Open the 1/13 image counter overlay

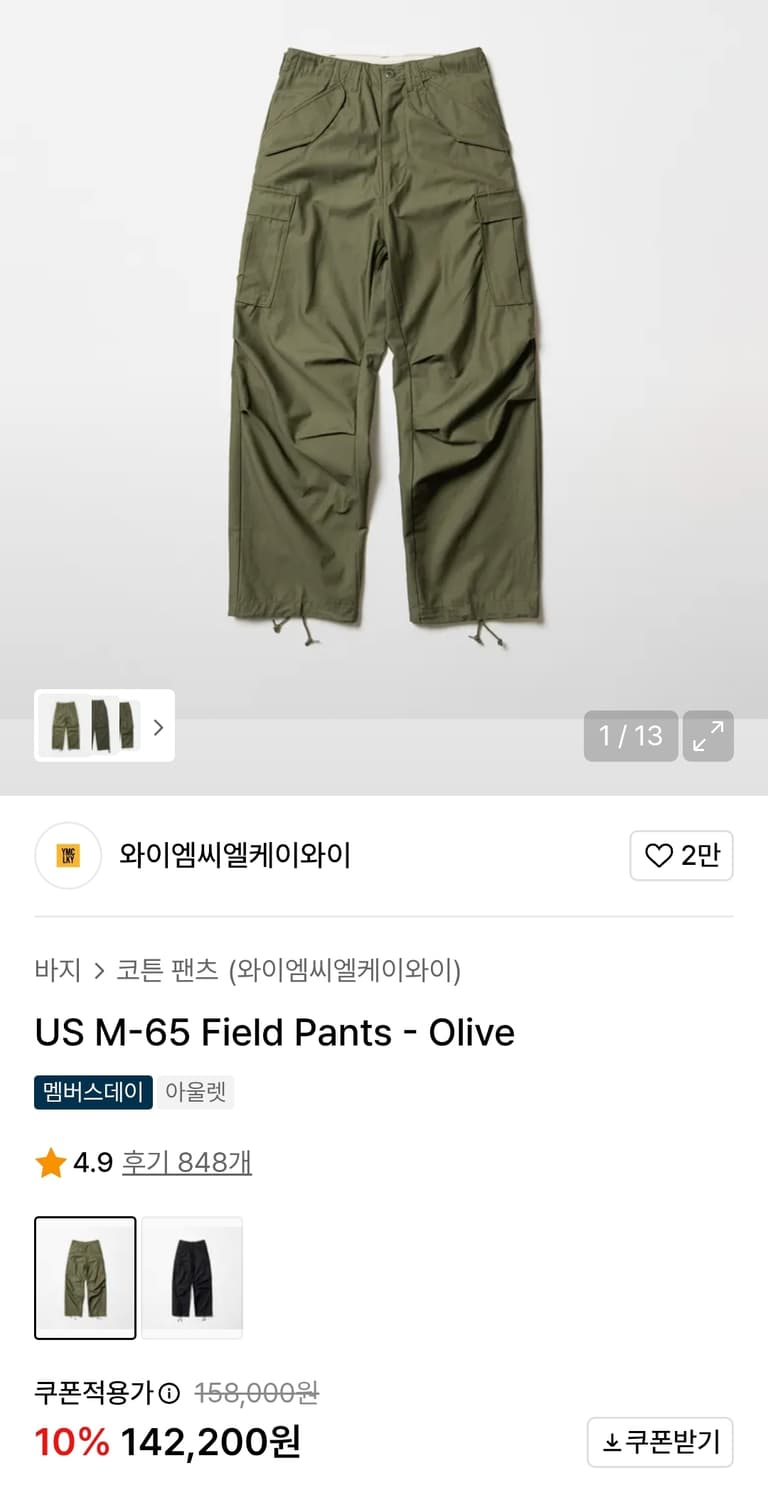[x=631, y=735]
